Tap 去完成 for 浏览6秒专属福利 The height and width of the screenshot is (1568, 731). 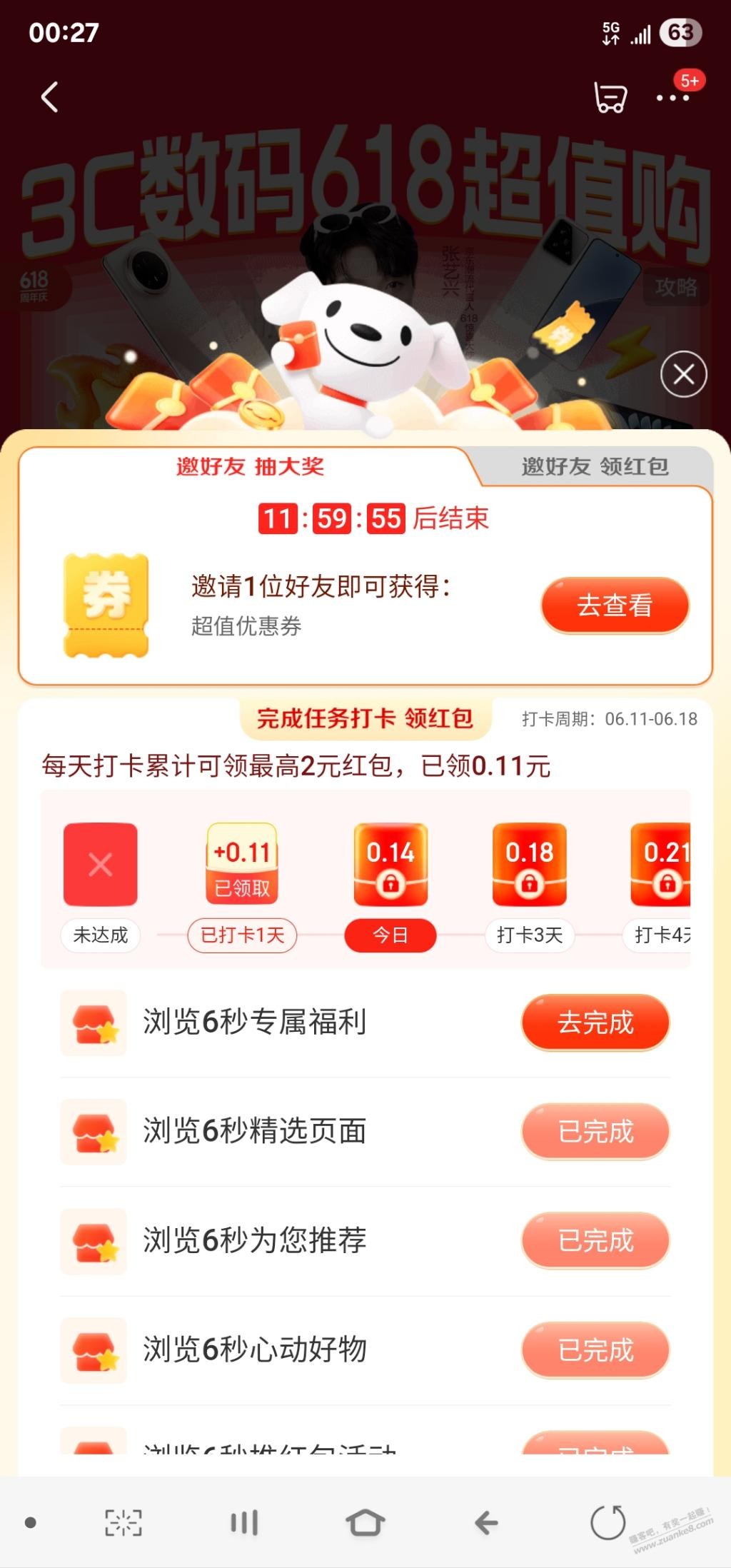(x=595, y=1022)
